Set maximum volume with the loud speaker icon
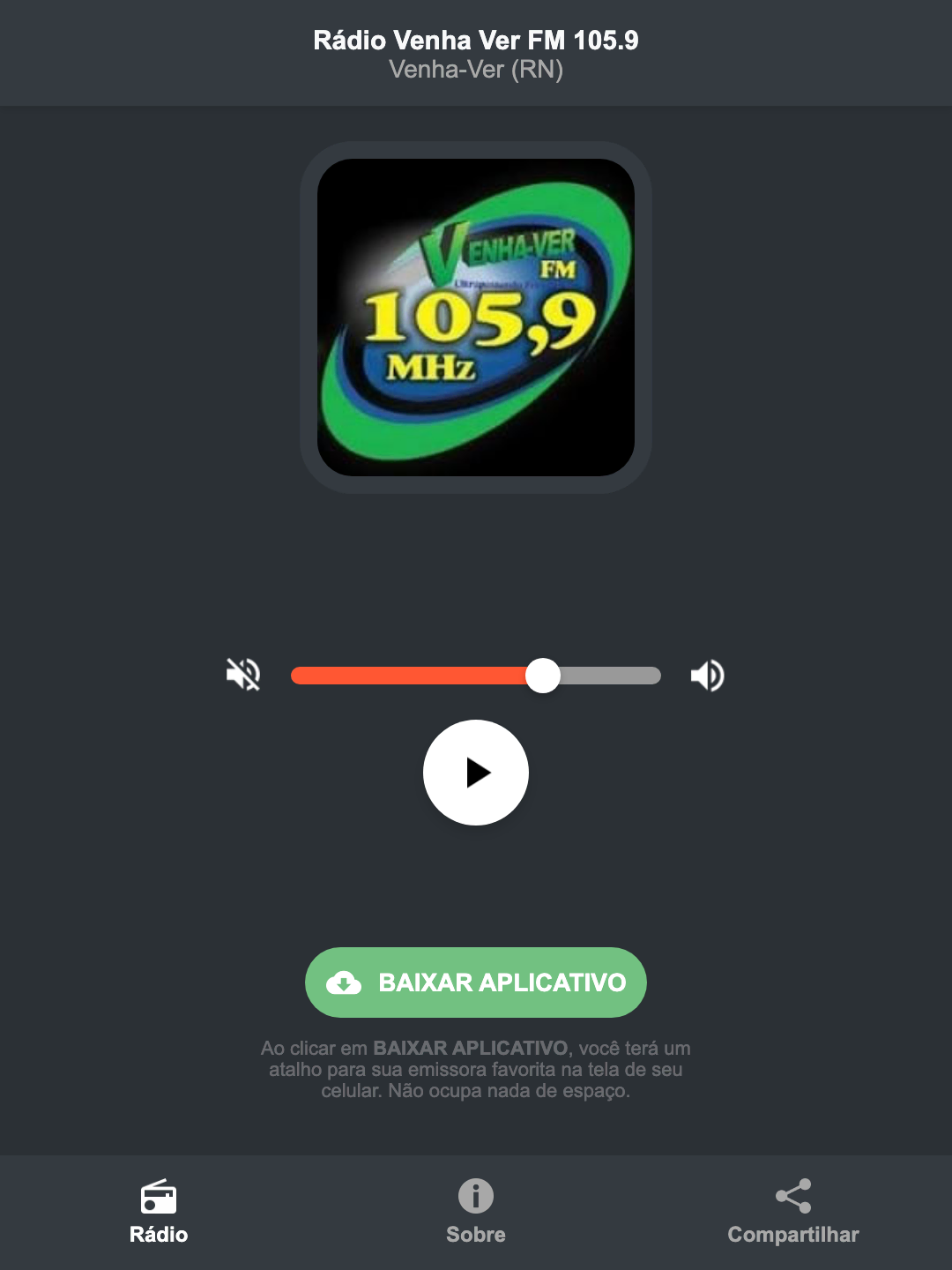This screenshot has width=952, height=1270. (x=707, y=675)
